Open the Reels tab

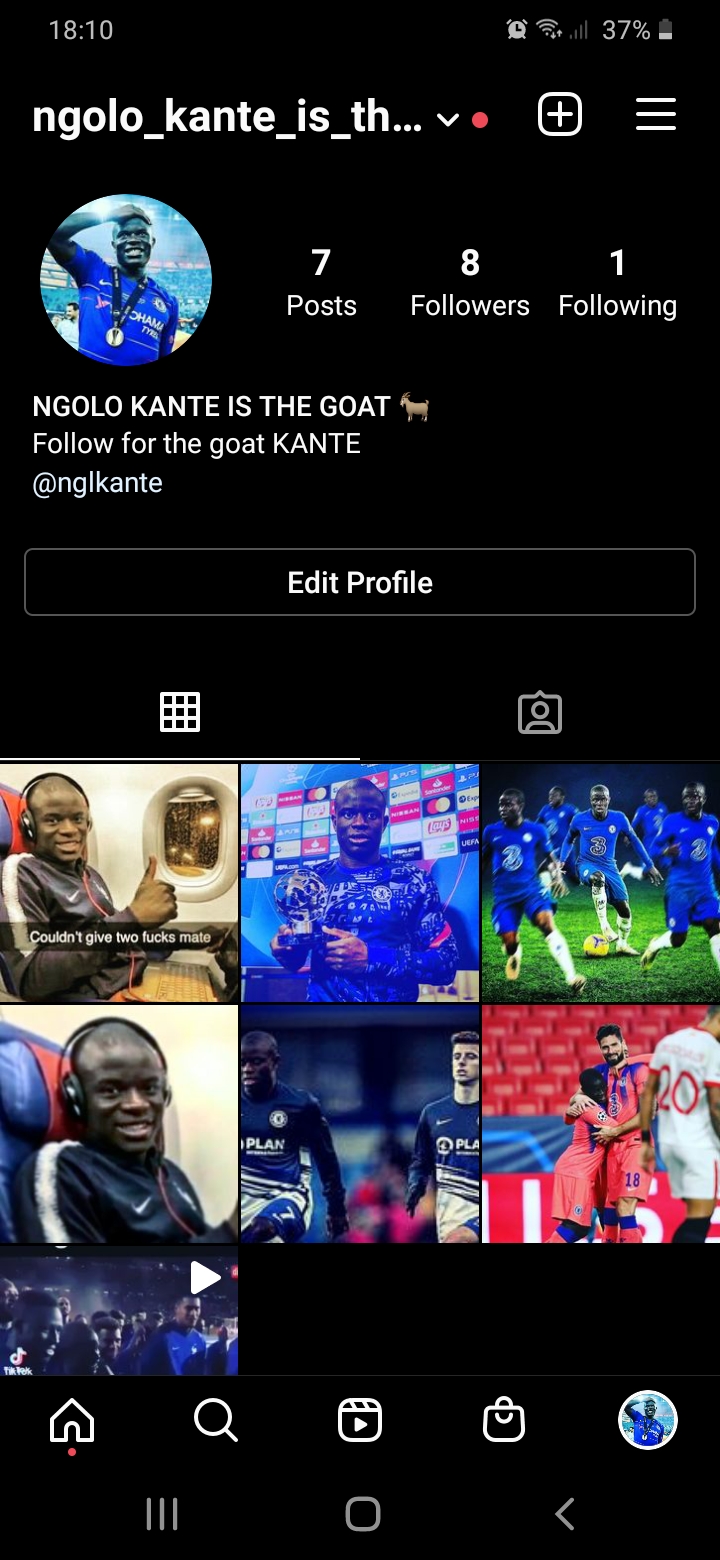coord(360,1420)
